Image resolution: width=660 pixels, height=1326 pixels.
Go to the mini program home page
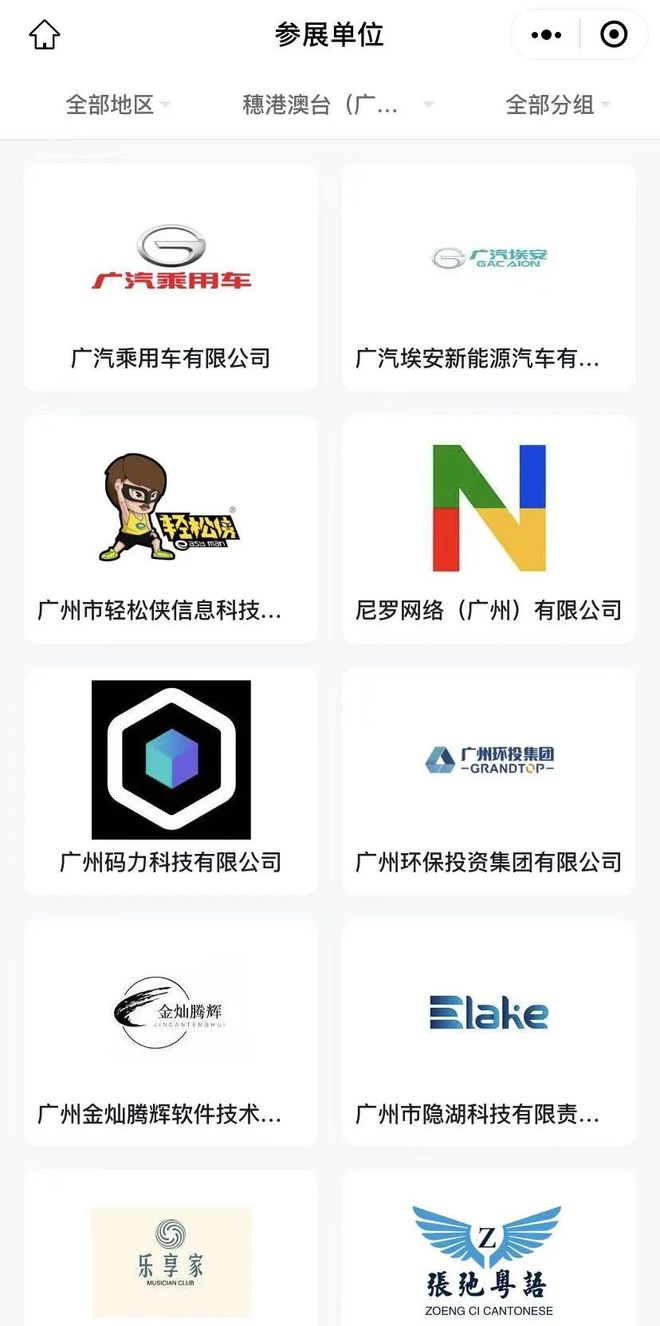tap(45, 36)
